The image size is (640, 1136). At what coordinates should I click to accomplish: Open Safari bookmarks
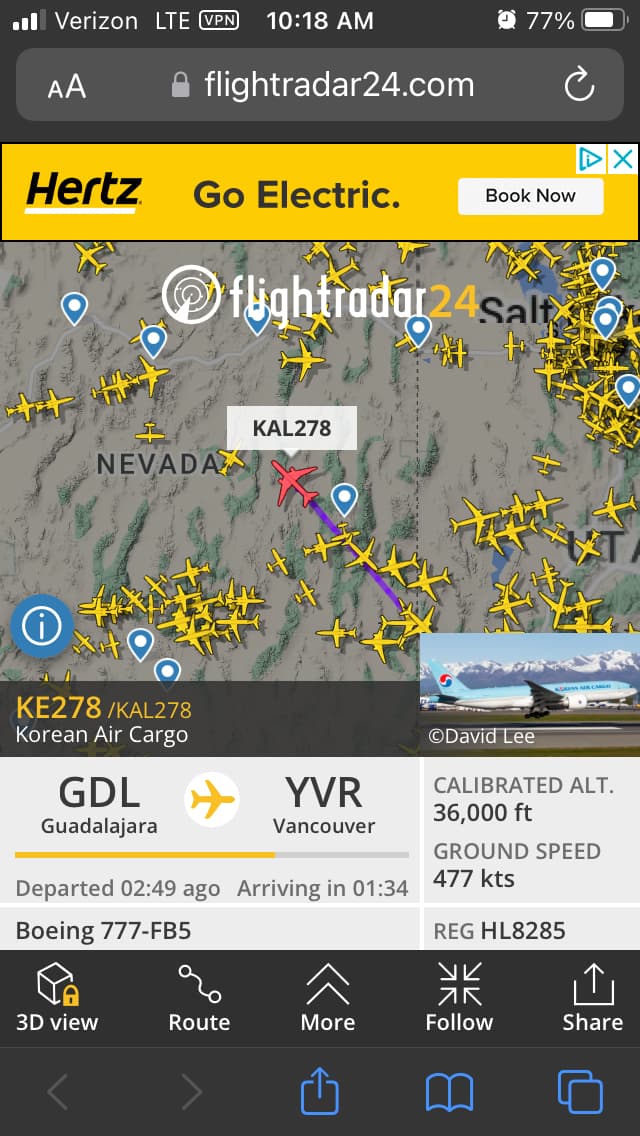(x=449, y=1091)
